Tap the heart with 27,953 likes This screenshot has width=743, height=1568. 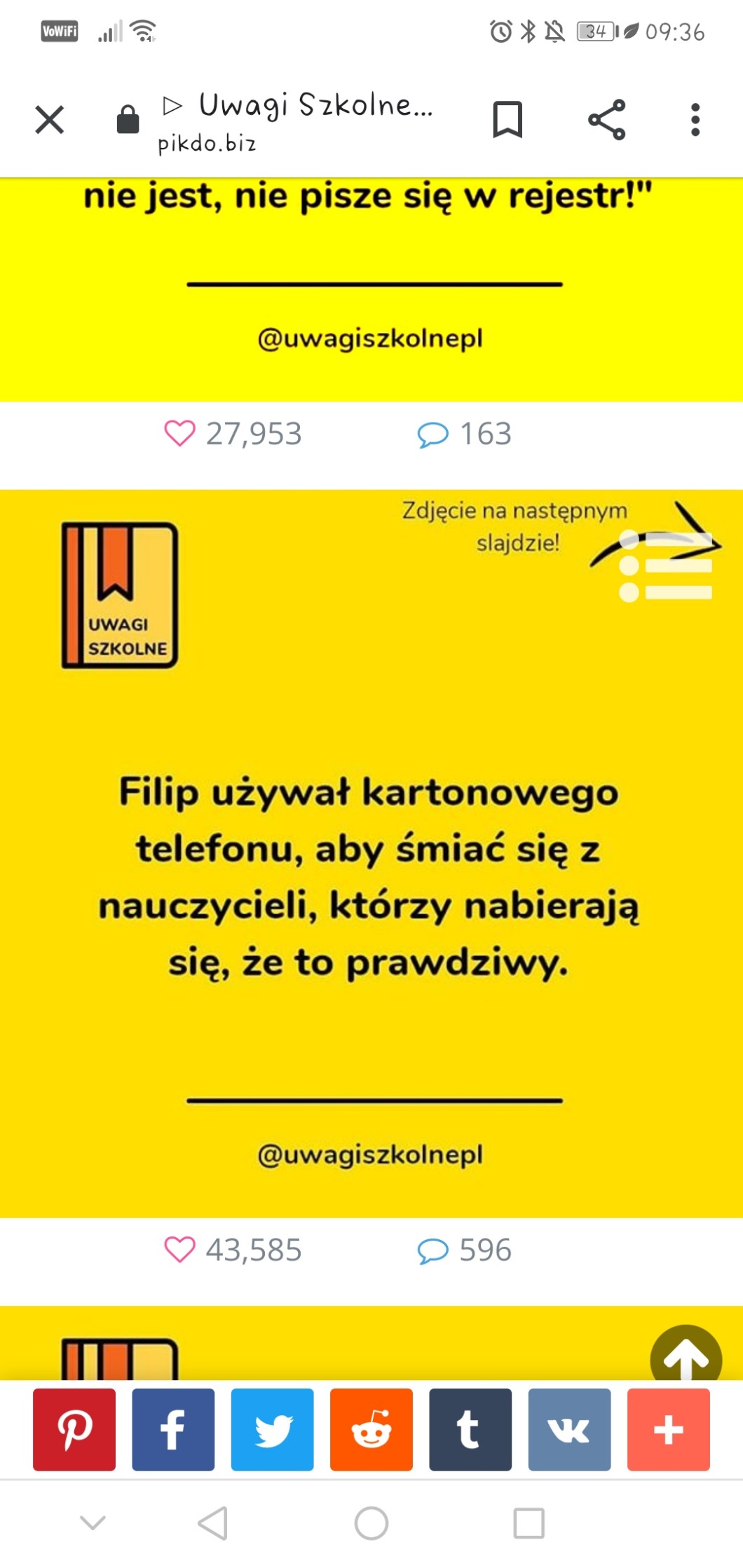[x=180, y=433]
